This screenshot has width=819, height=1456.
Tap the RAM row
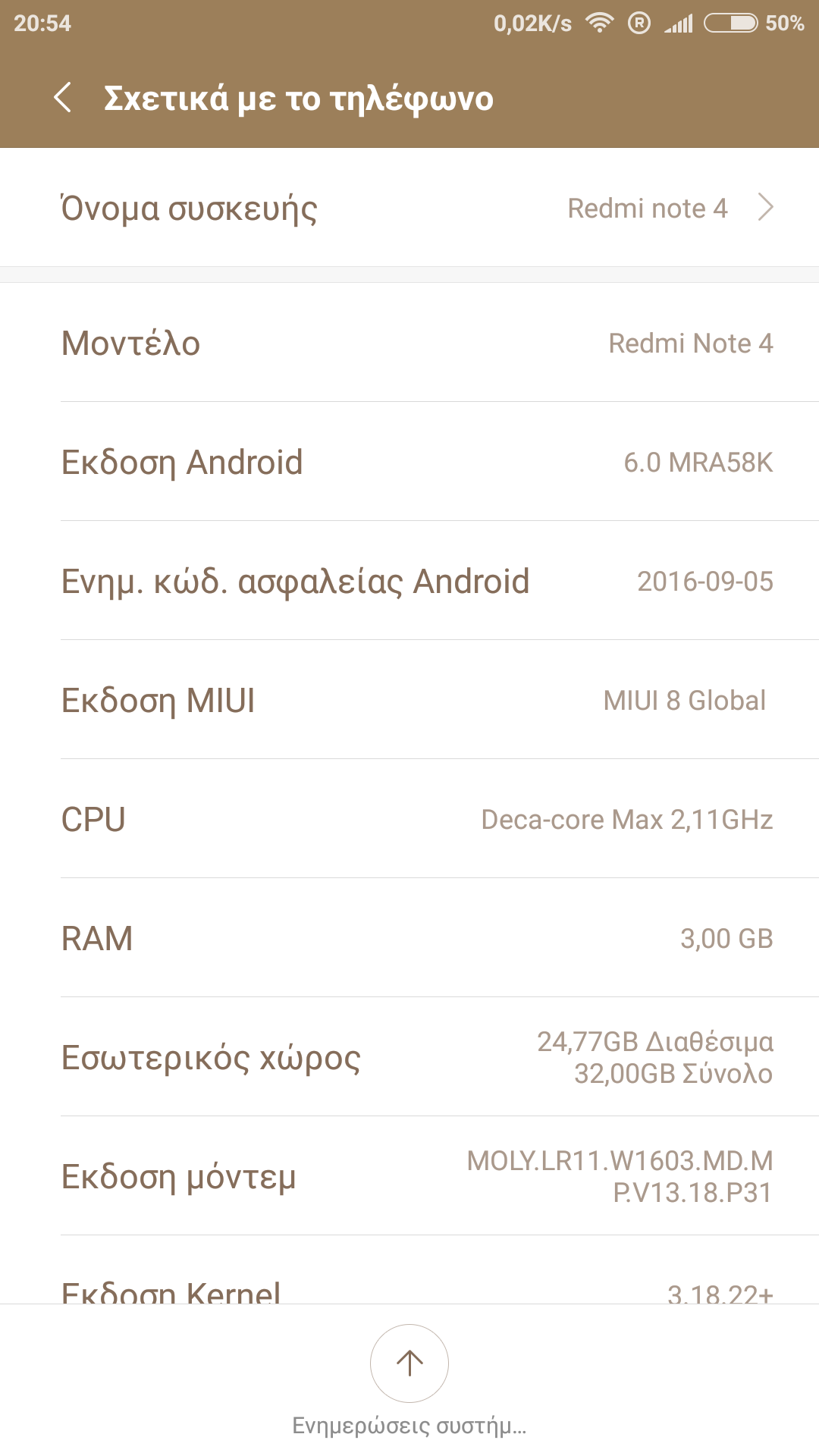(x=409, y=938)
